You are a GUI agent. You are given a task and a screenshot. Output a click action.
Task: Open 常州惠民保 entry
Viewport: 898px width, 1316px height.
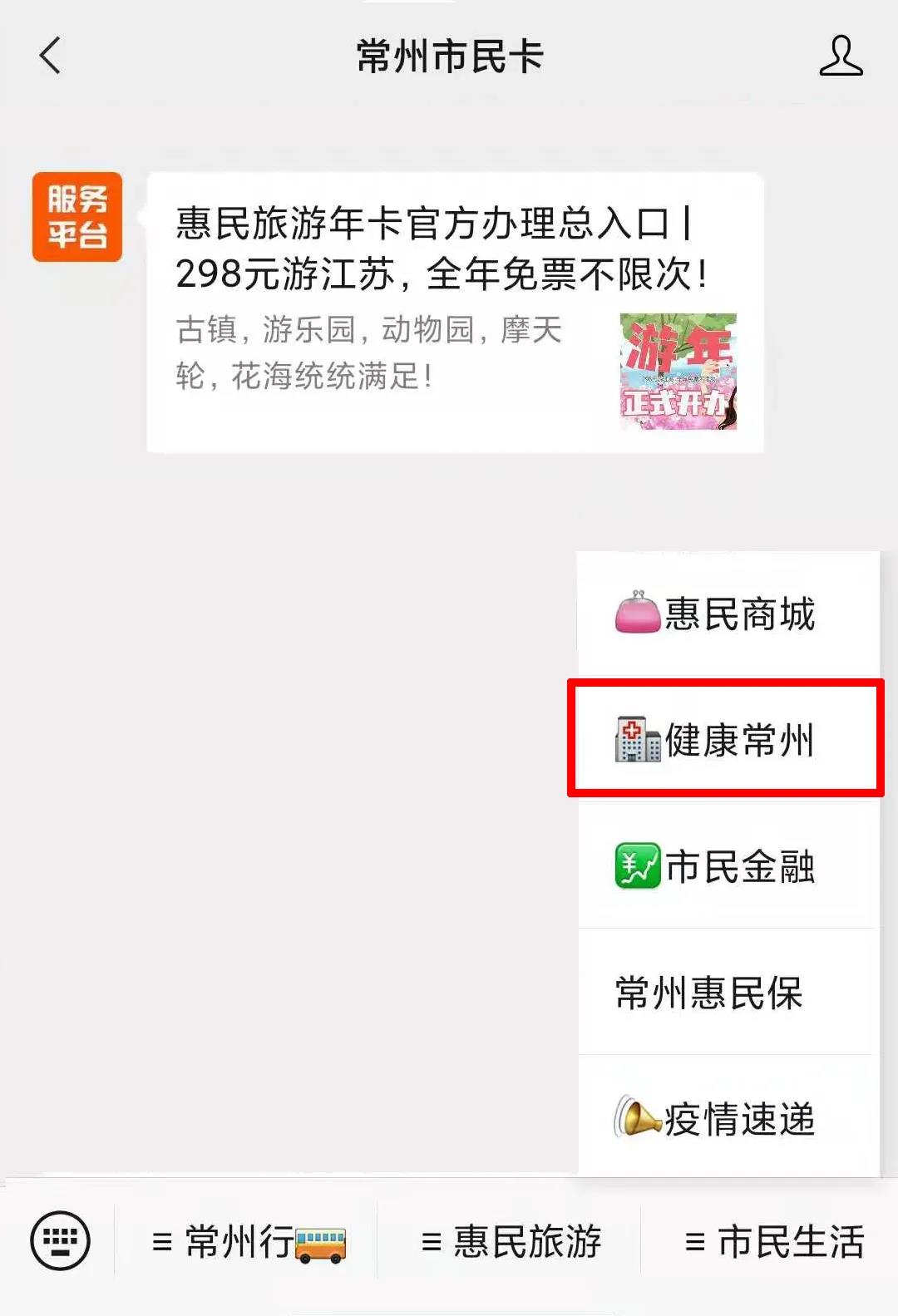728,993
